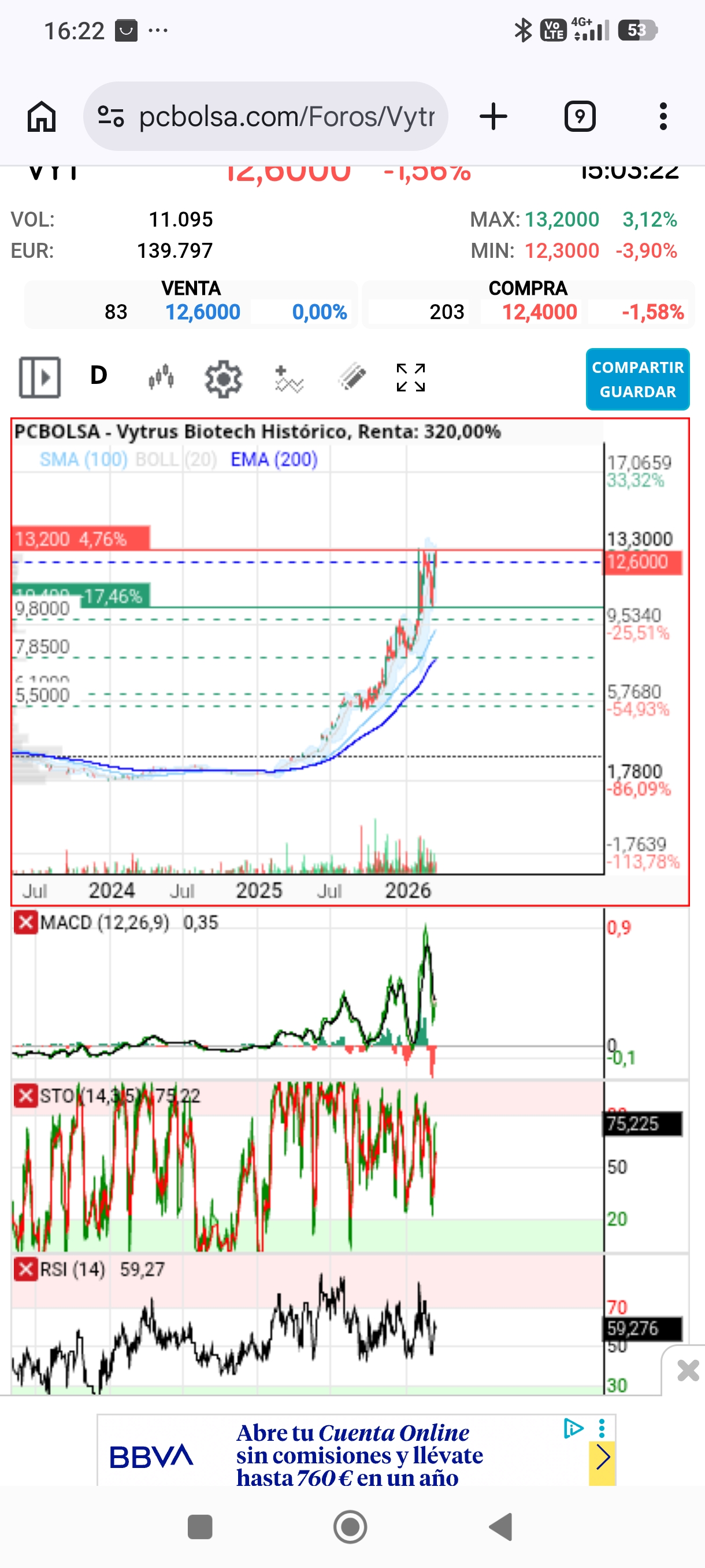Go to the browser home page
Image resolution: width=705 pixels, height=1568 pixels.
pyautogui.click(x=42, y=116)
